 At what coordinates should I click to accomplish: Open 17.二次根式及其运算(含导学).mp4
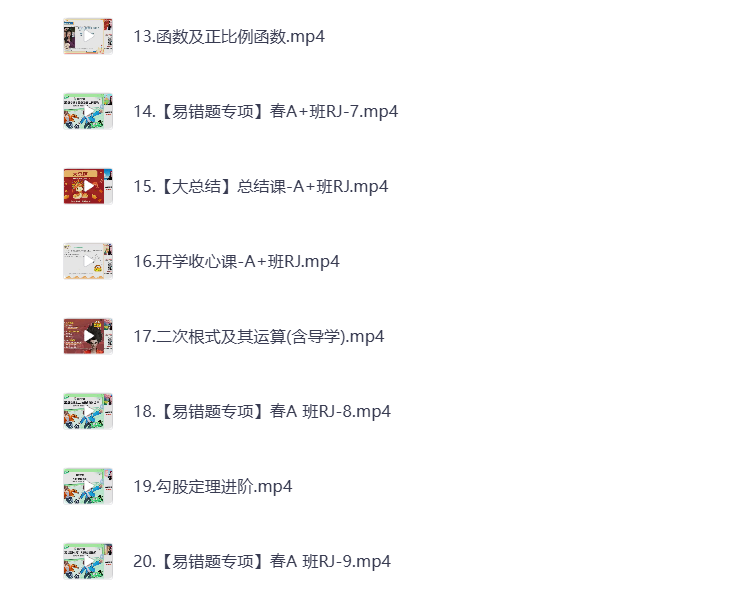click(258, 337)
